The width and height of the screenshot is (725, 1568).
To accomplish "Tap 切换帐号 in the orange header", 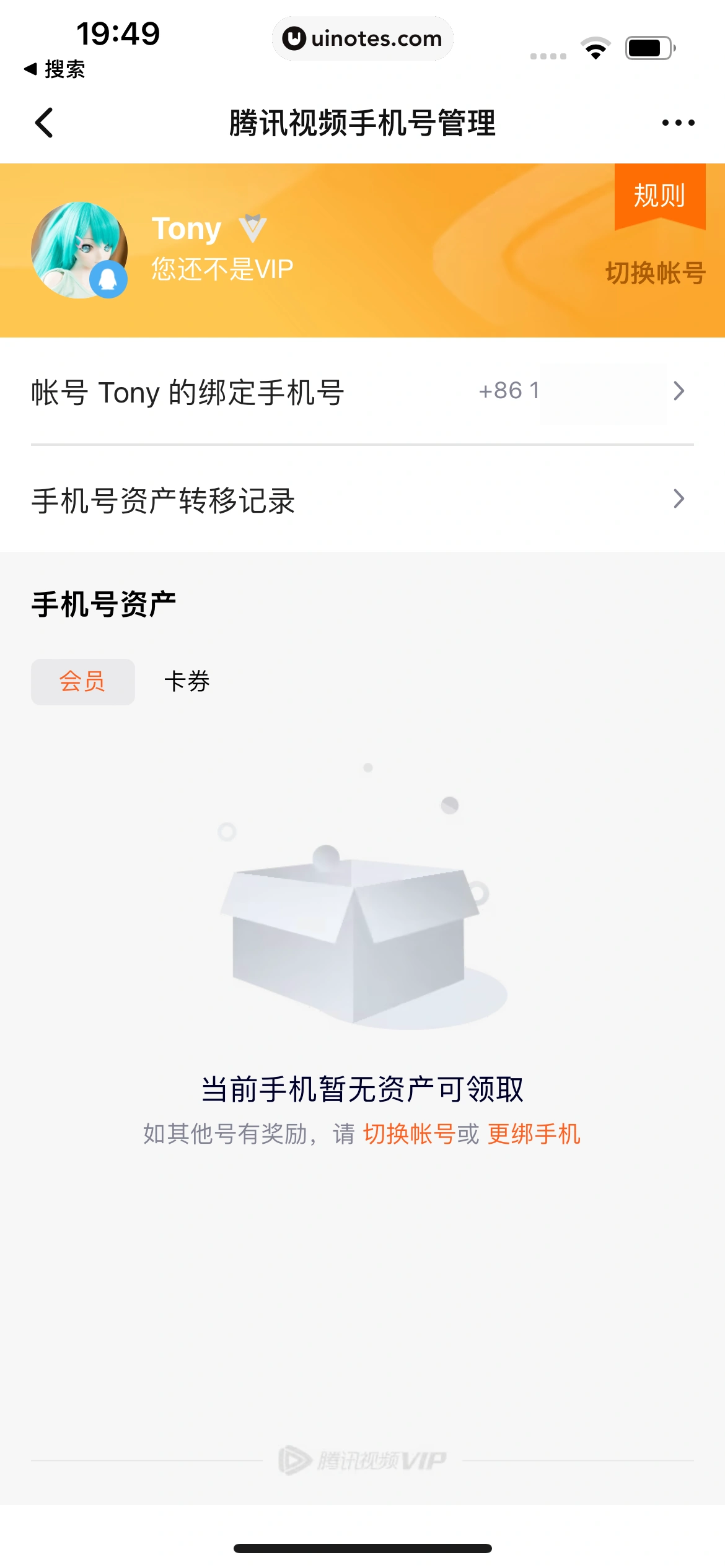I will pyautogui.click(x=655, y=272).
